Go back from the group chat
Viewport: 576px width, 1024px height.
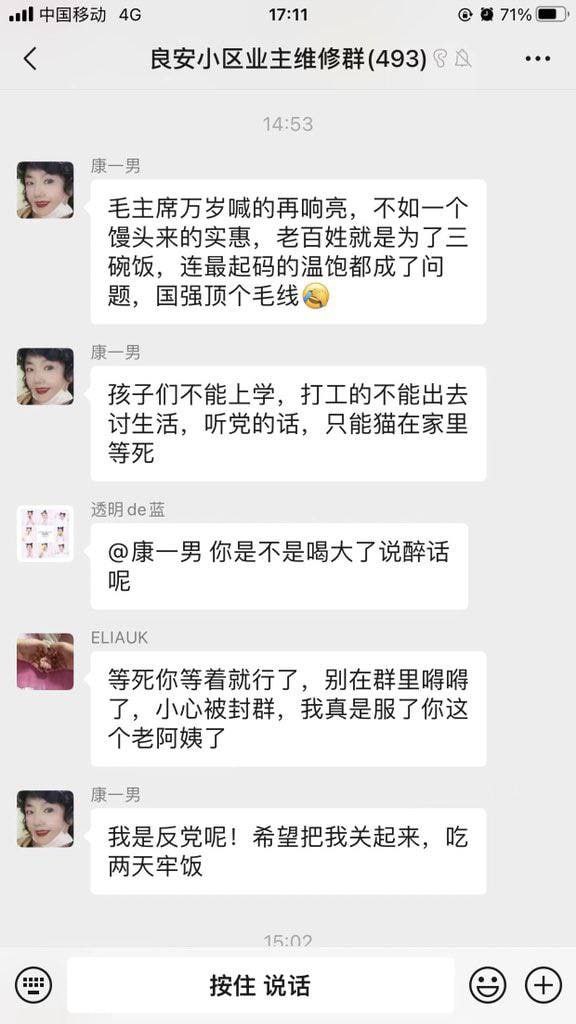(x=30, y=59)
